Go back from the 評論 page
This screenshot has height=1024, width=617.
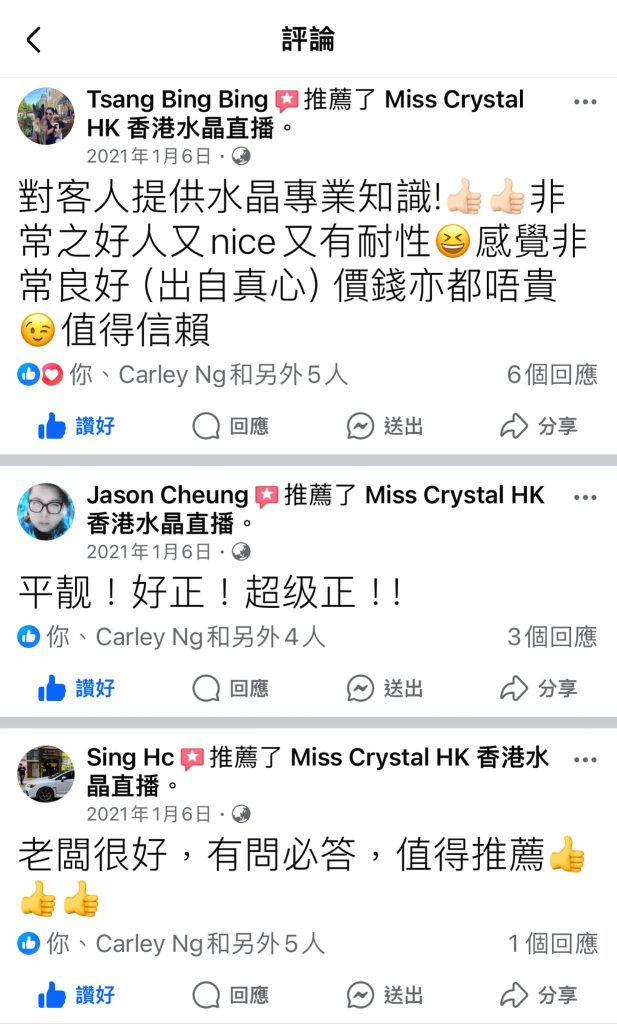click(x=34, y=40)
